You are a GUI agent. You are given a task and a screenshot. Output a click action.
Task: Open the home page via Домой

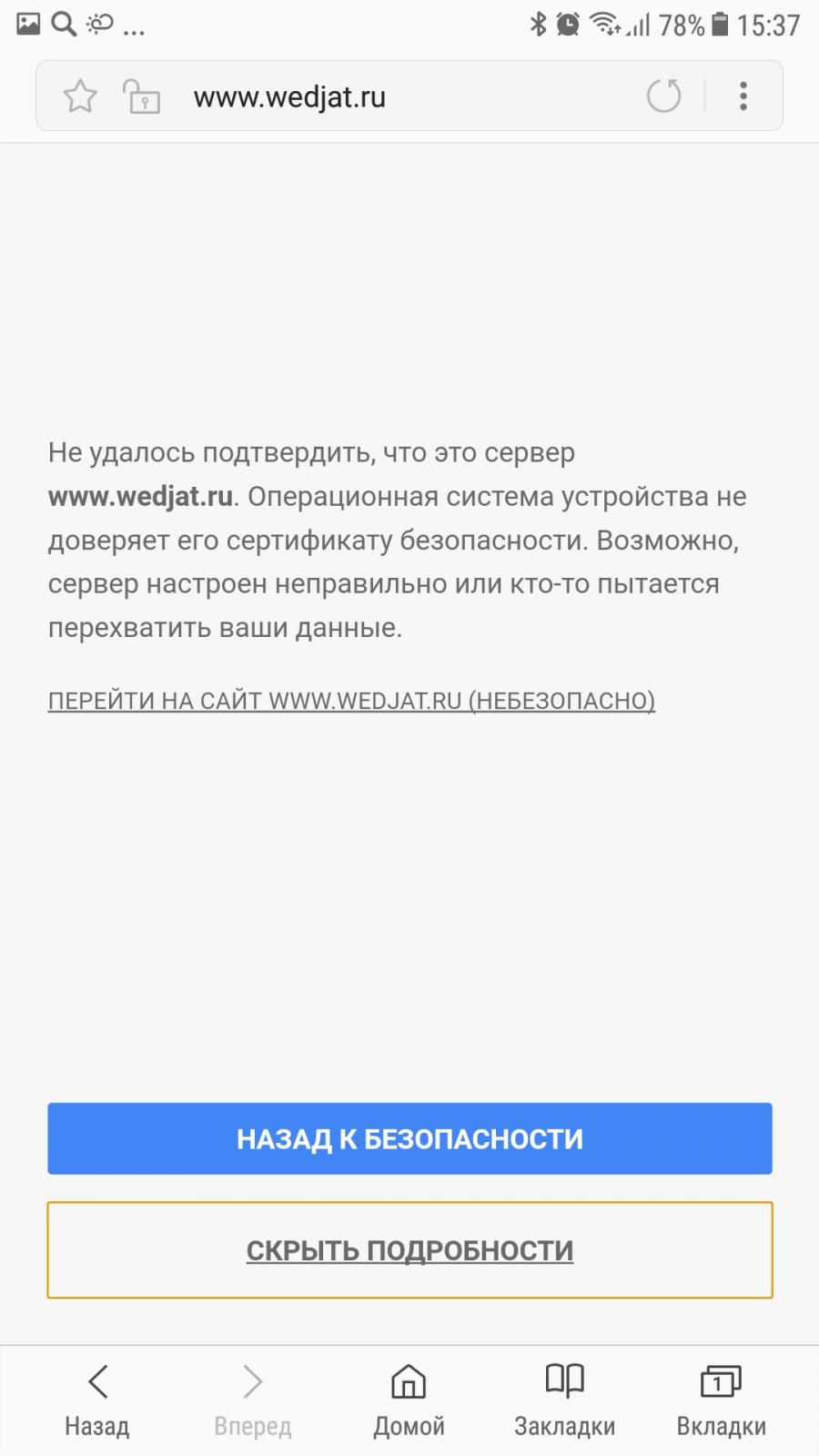pyautogui.click(x=409, y=1400)
